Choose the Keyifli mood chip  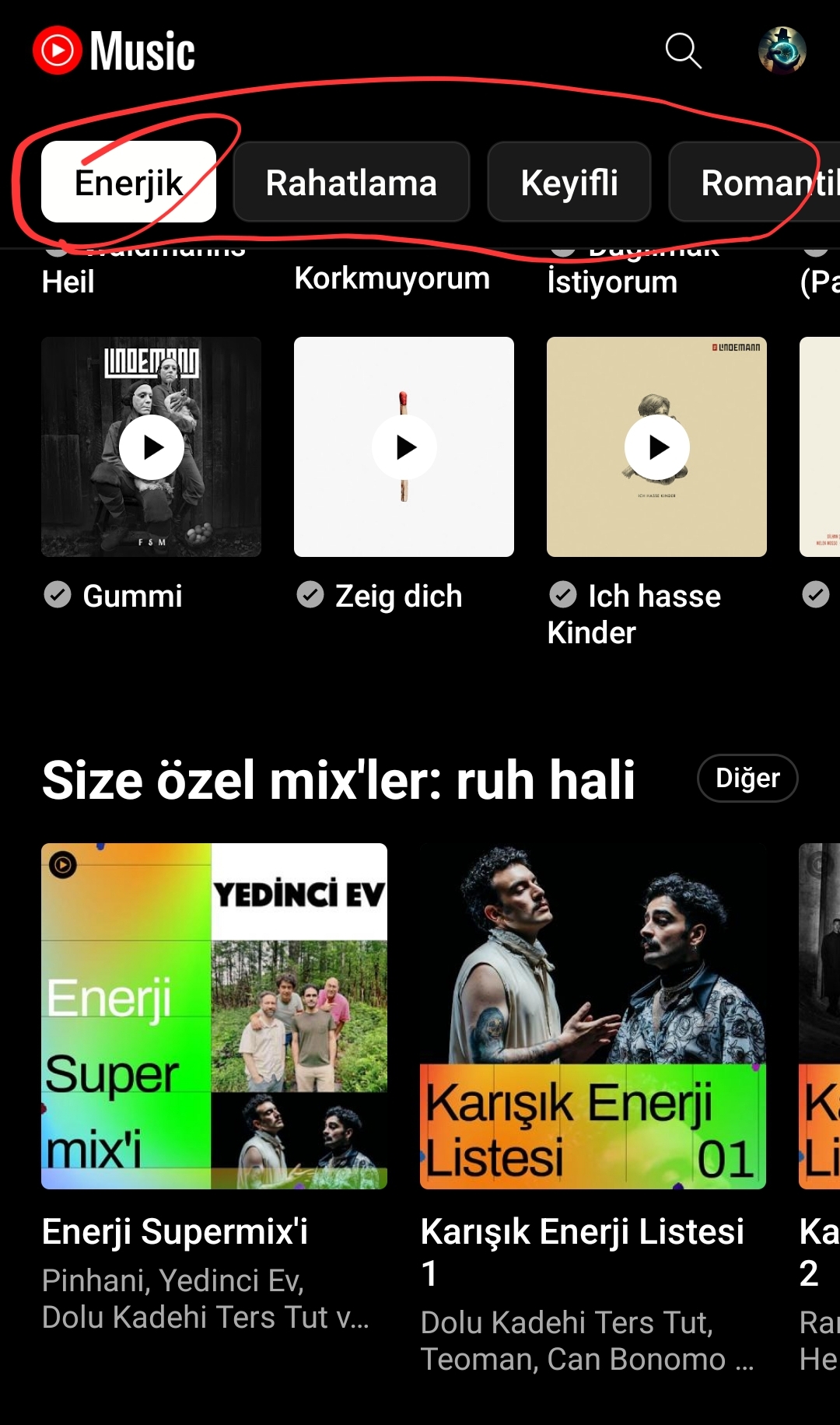pos(569,182)
